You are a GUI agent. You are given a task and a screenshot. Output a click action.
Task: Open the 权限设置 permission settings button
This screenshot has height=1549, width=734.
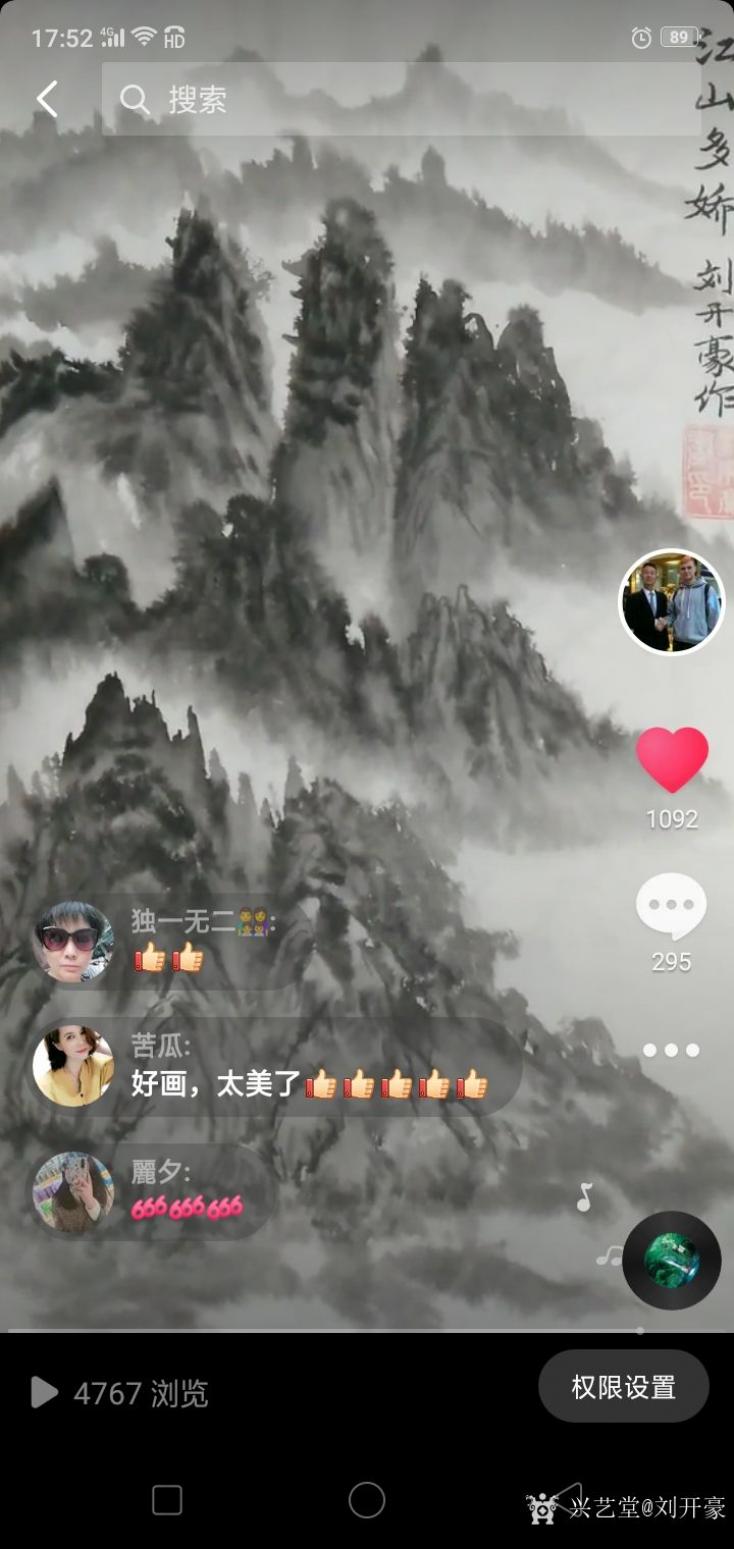coord(623,1387)
